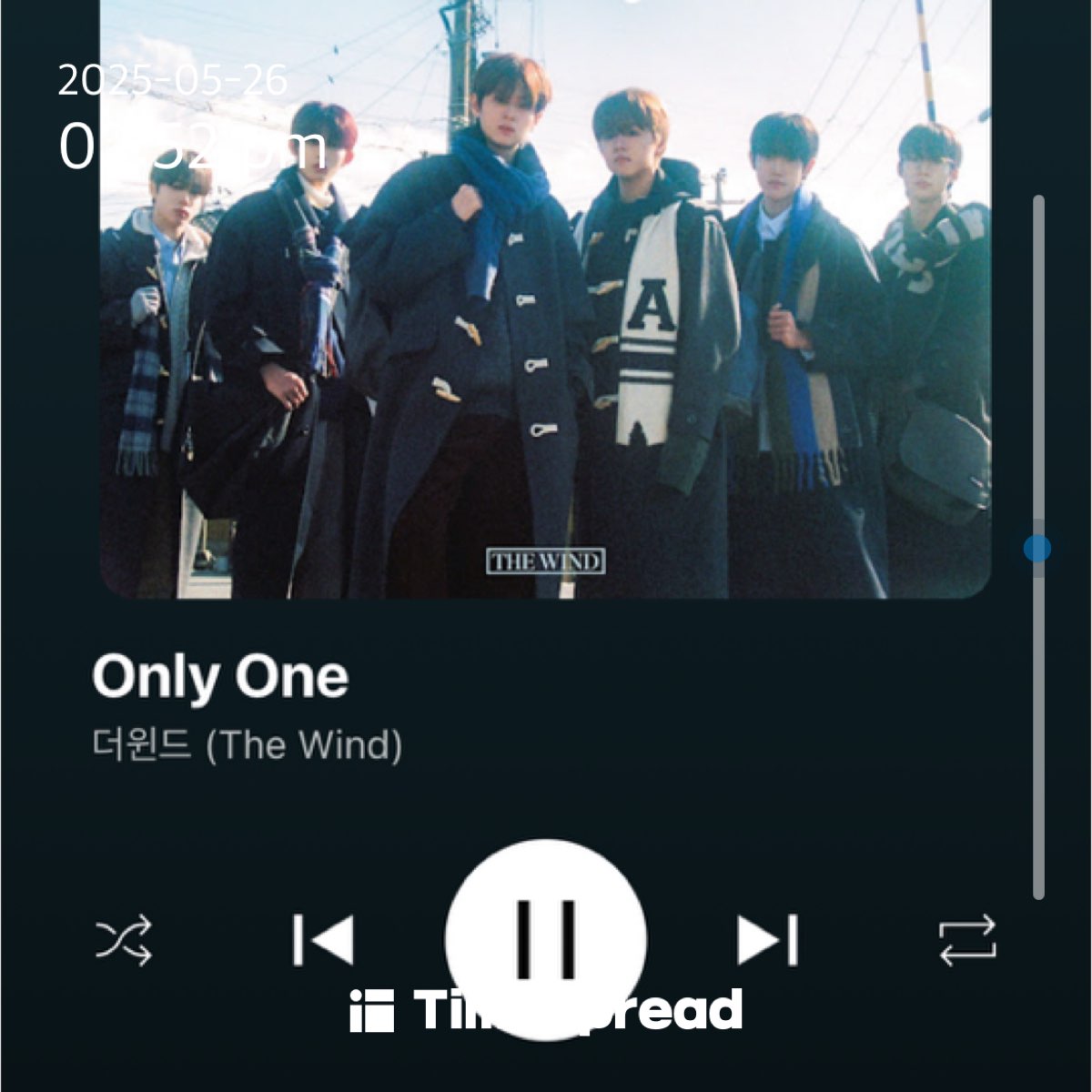Toggle shuffle mode
The height and width of the screenshot is (1092, 1092).
pyautogui.click(x=125, y=940)
